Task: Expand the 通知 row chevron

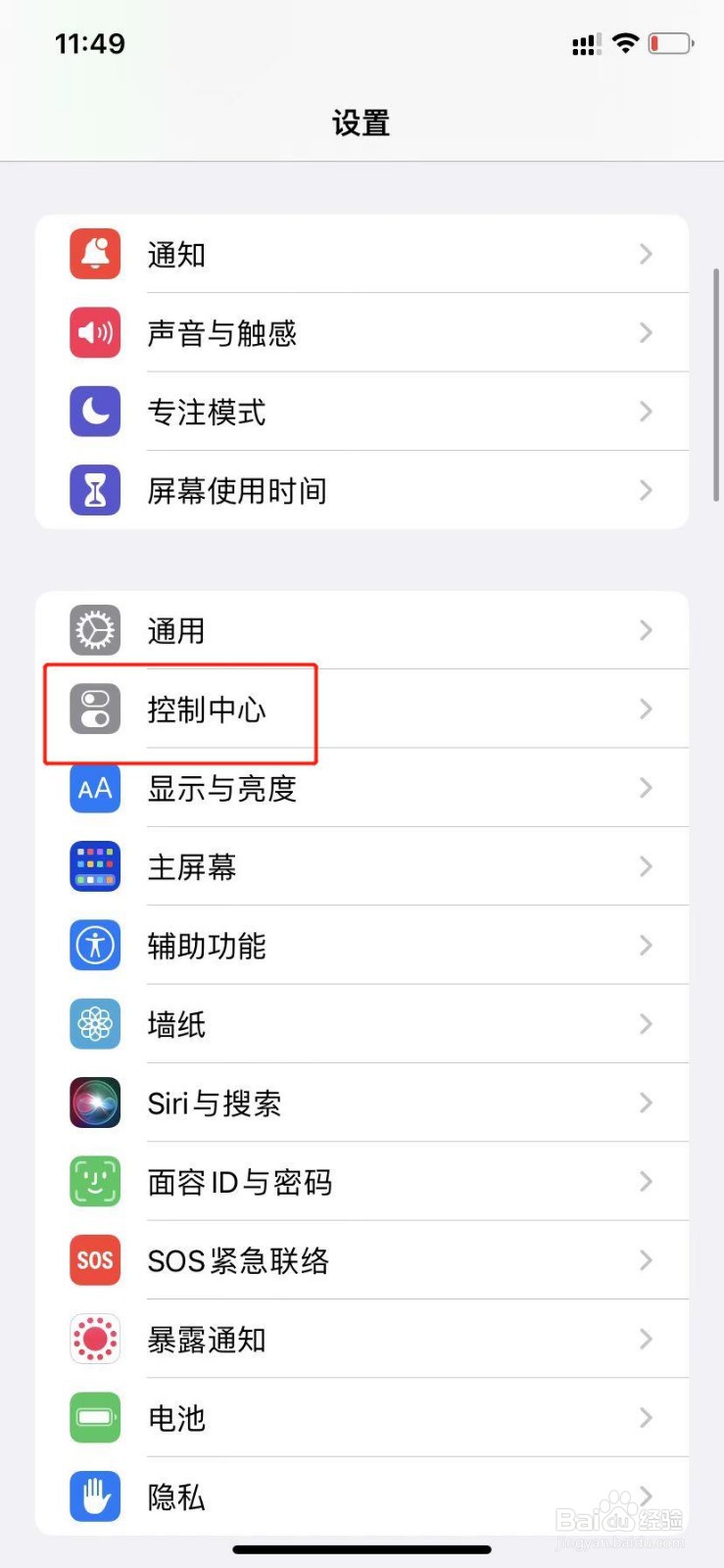Action: (x=646, y=254)
